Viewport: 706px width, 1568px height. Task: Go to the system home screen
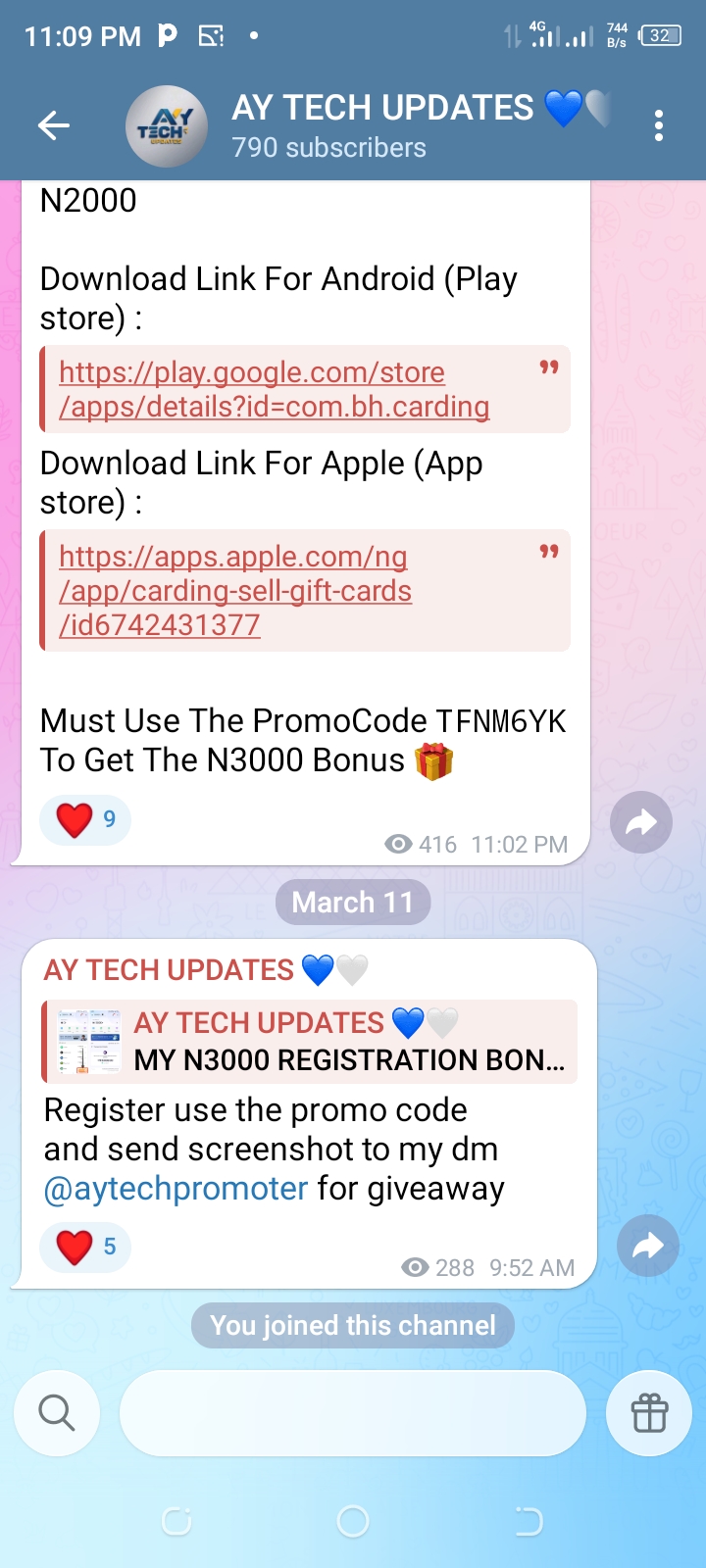pyautogui.click(x=353, y=1521)
